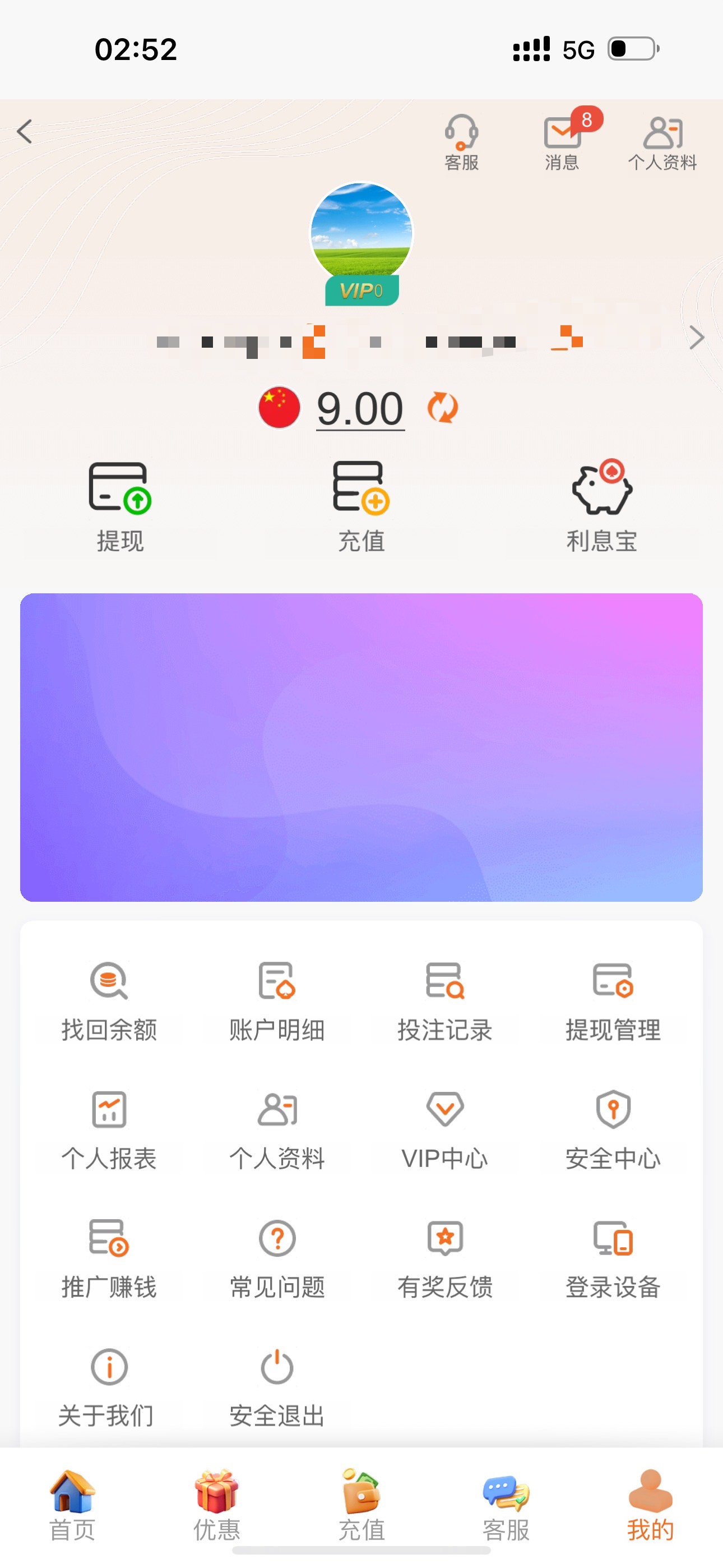This screenshot has width=723, height=1568.
Task: Open the 客服 tab in bottom bar
Action: click(x=506, y=1505)
